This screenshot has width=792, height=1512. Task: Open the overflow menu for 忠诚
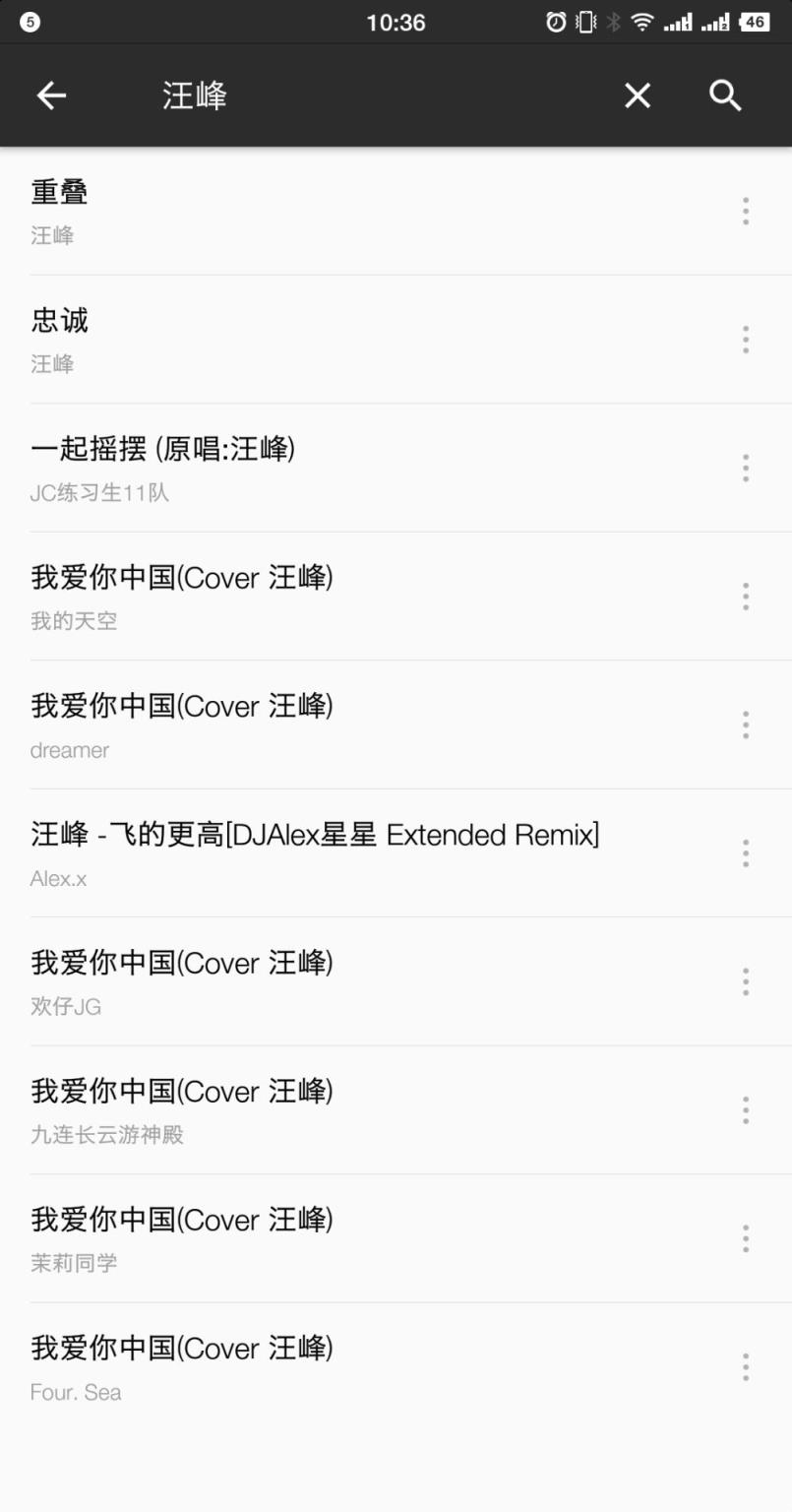pyautogui.click(x=745, y=340)
